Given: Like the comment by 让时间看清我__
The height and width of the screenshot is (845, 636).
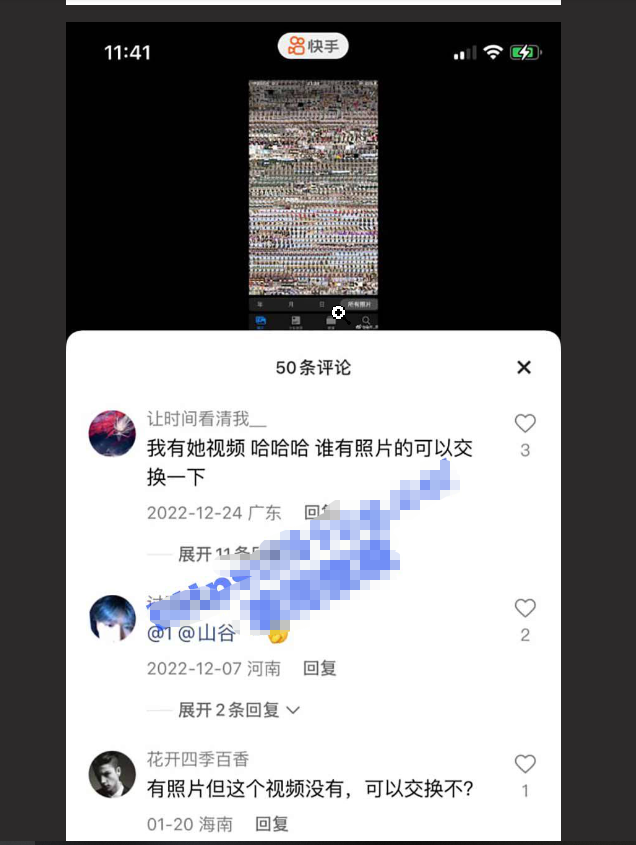Looking at the screenshot, I should pyautogui.click(x=525, y=424).
